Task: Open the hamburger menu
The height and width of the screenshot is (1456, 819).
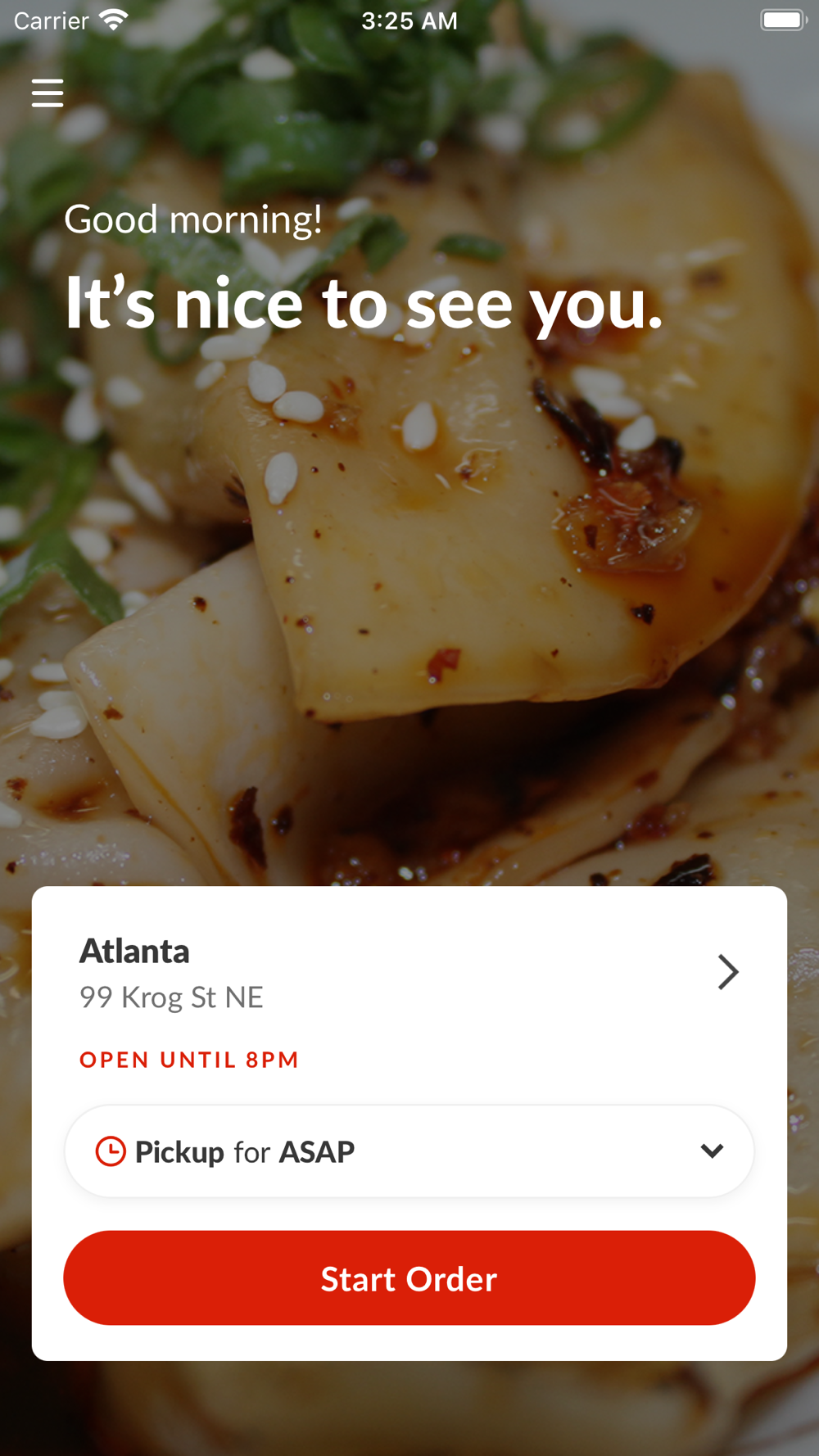Action: click(48, 93)
